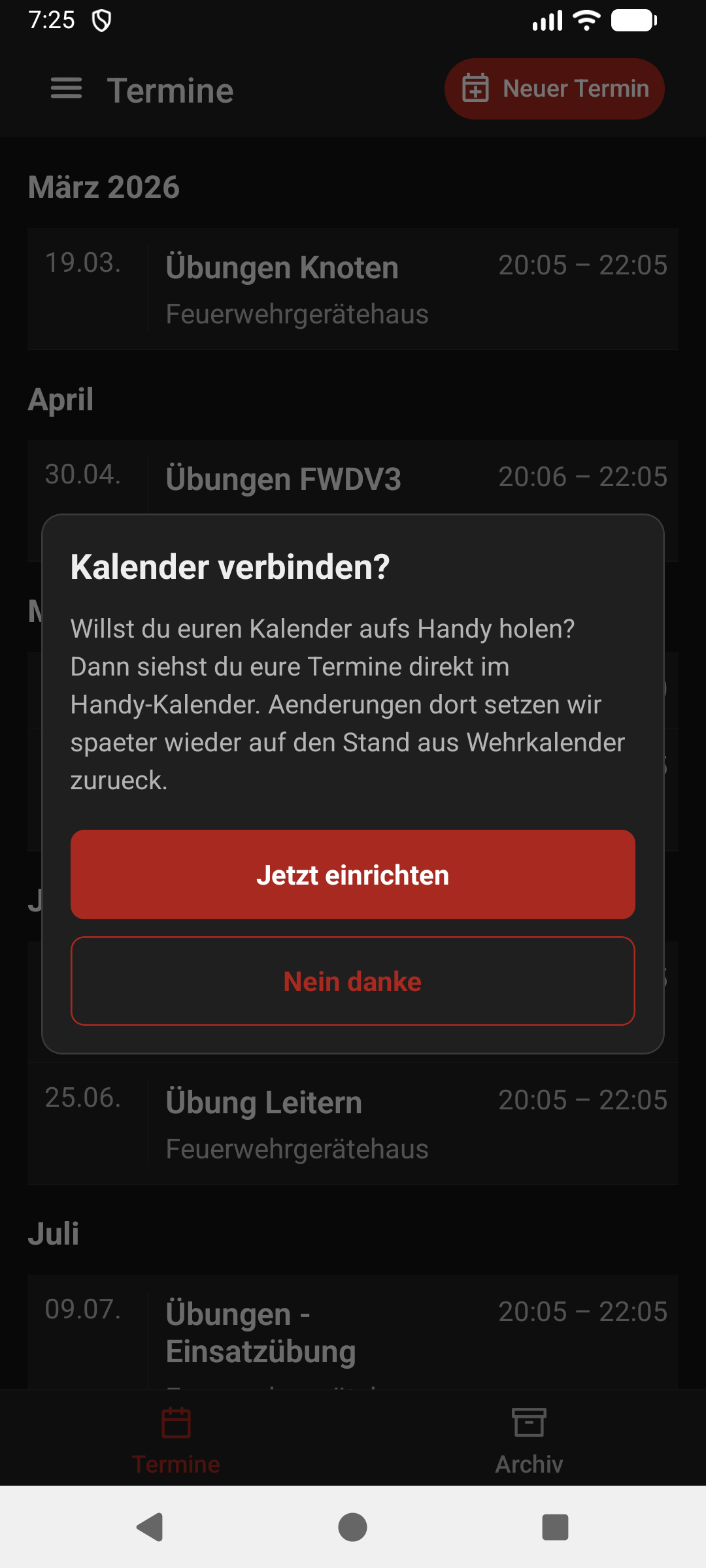The image size is (706, 1568).
Task: Open the Übung Leitern appointment on 25.06.
Action: [x=353, y=1120]
